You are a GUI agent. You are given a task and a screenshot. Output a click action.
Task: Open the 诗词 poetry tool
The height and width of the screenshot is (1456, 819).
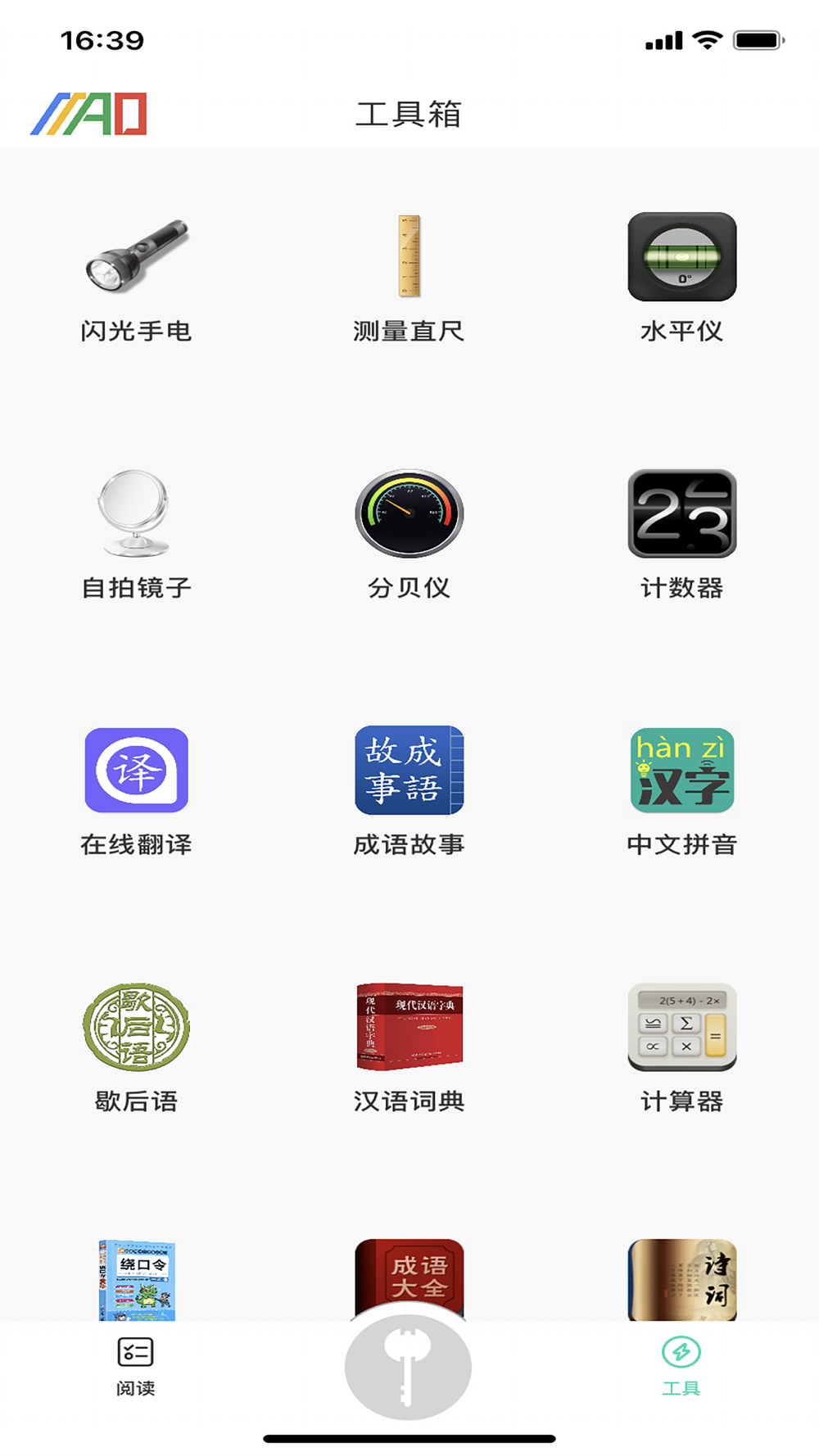(682, 1280)
